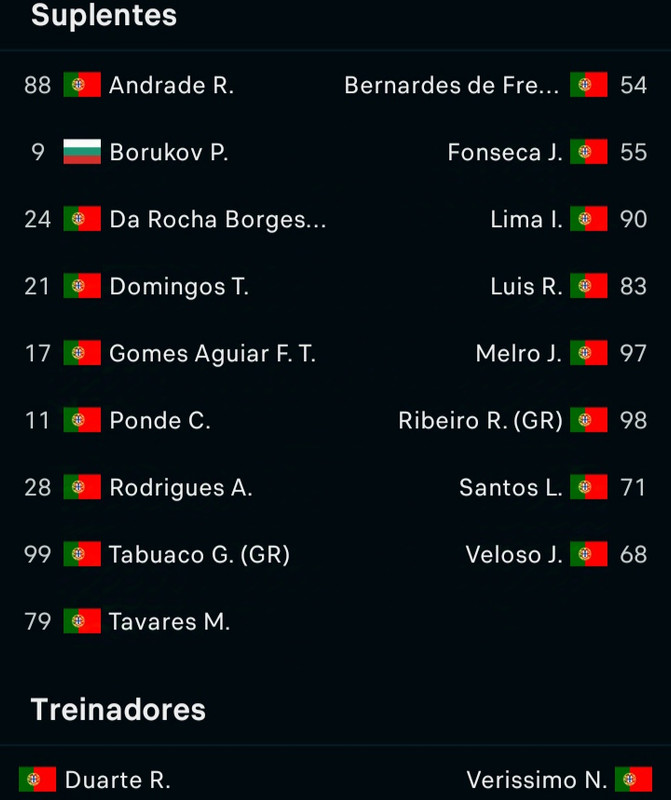Screen dimensions: 671x800
Task: Open Fonseca J. player details
Action: [x=505, y=153]
